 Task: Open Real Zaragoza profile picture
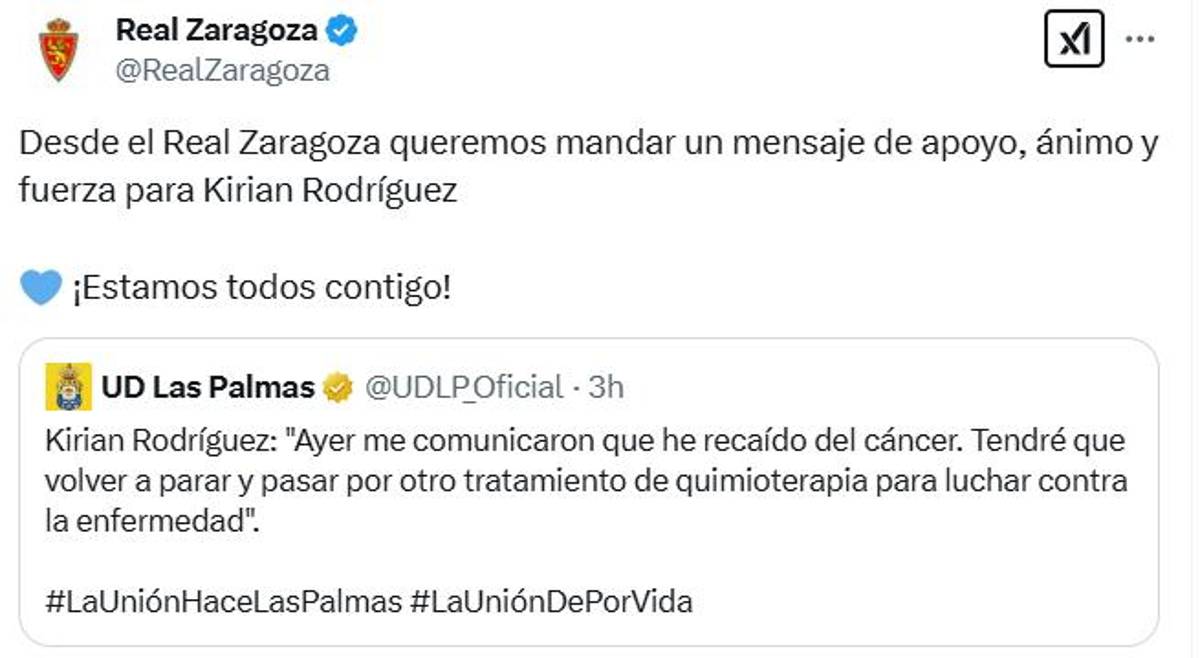click(58, 50)
